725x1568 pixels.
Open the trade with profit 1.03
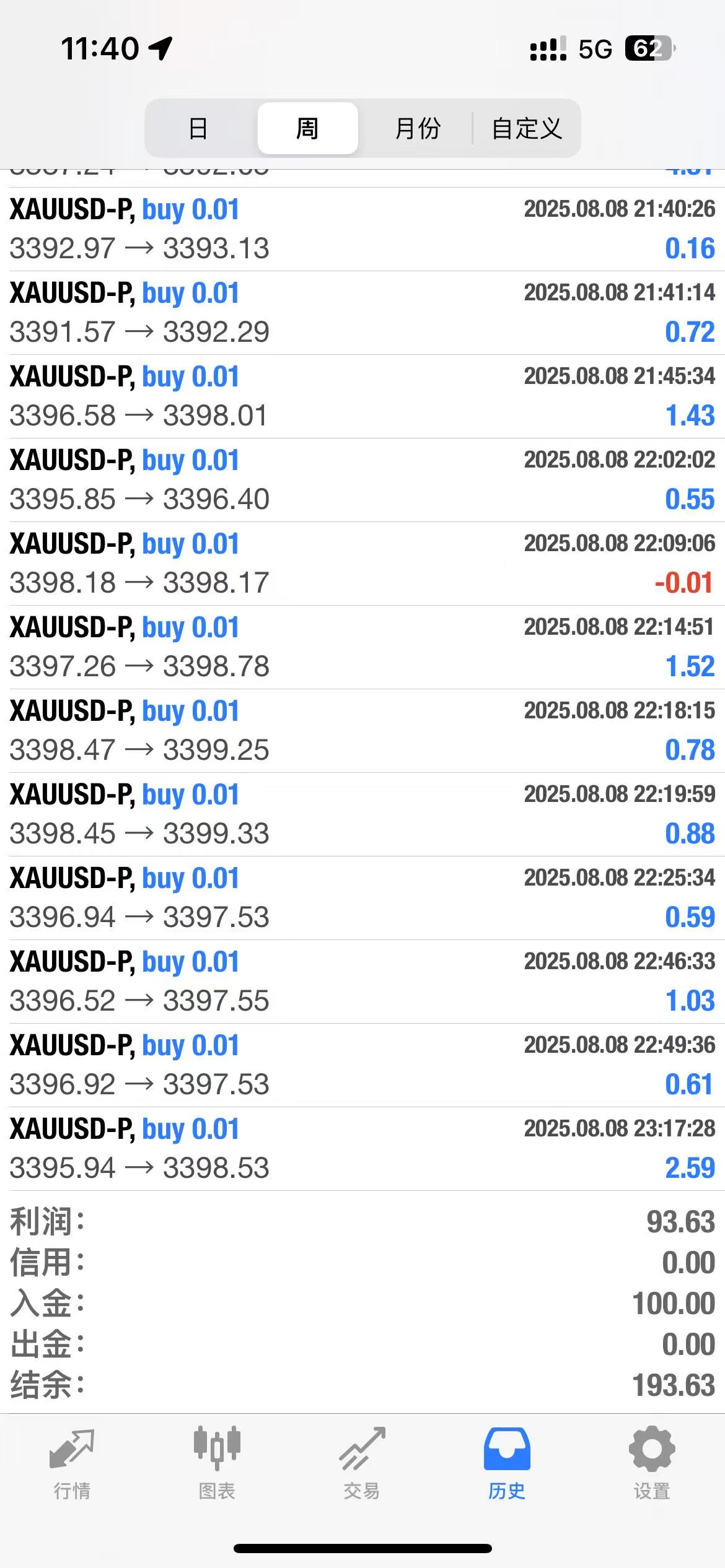tap(362, 982)
